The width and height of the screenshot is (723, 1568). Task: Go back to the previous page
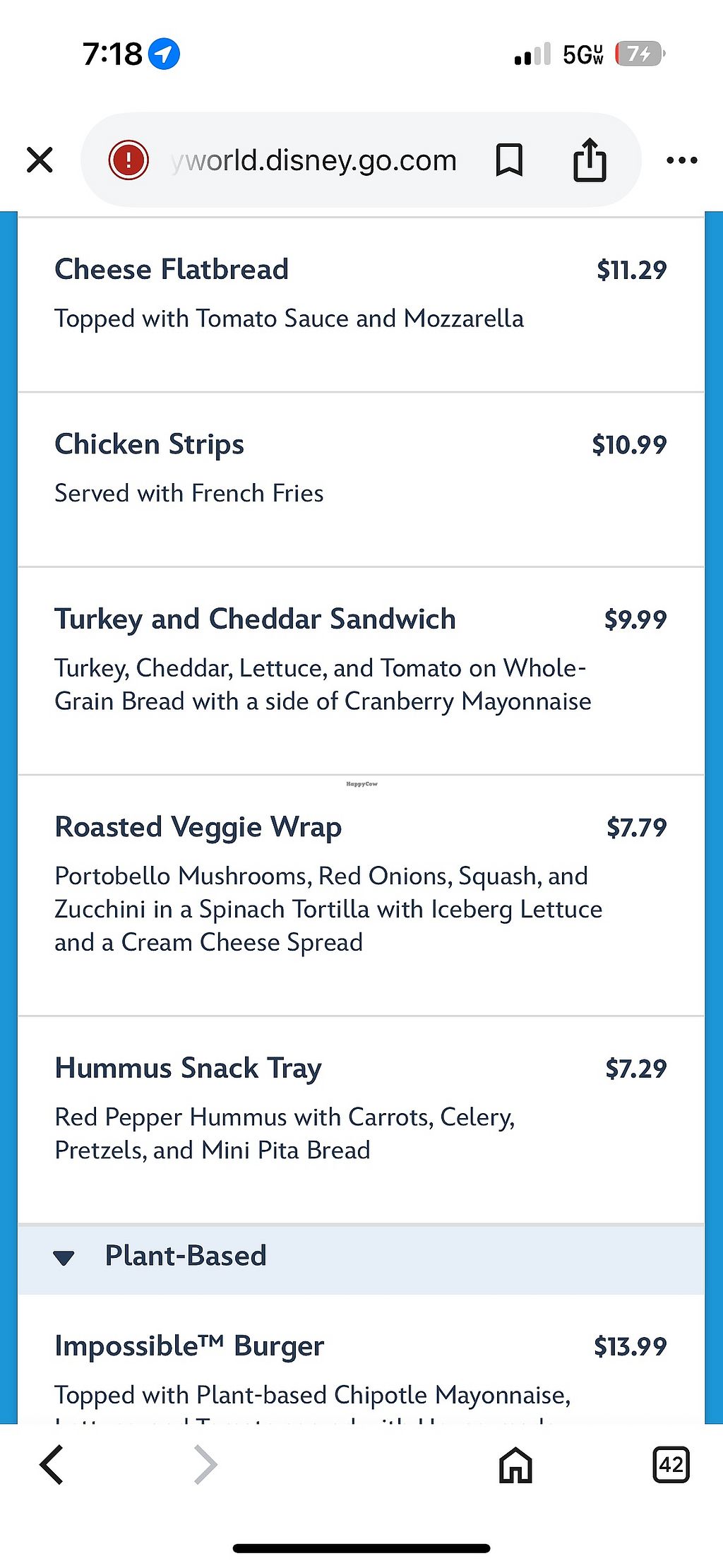pyautogui.click(x=52, y=1465)
